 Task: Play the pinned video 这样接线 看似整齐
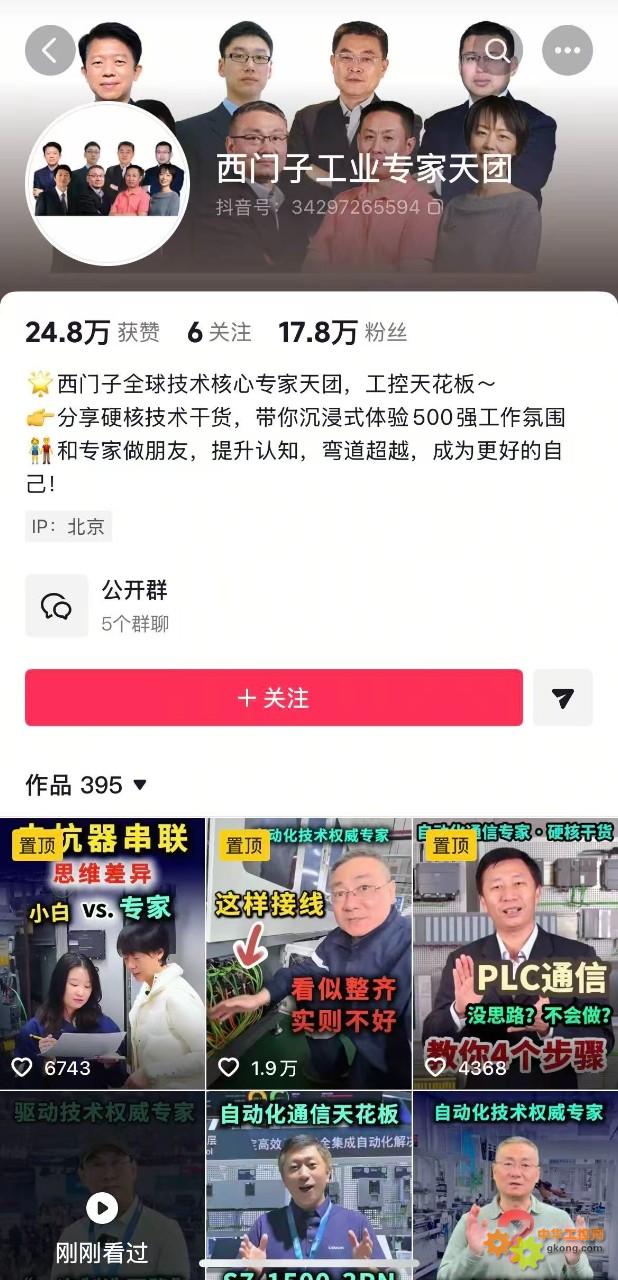coord(308,953)
